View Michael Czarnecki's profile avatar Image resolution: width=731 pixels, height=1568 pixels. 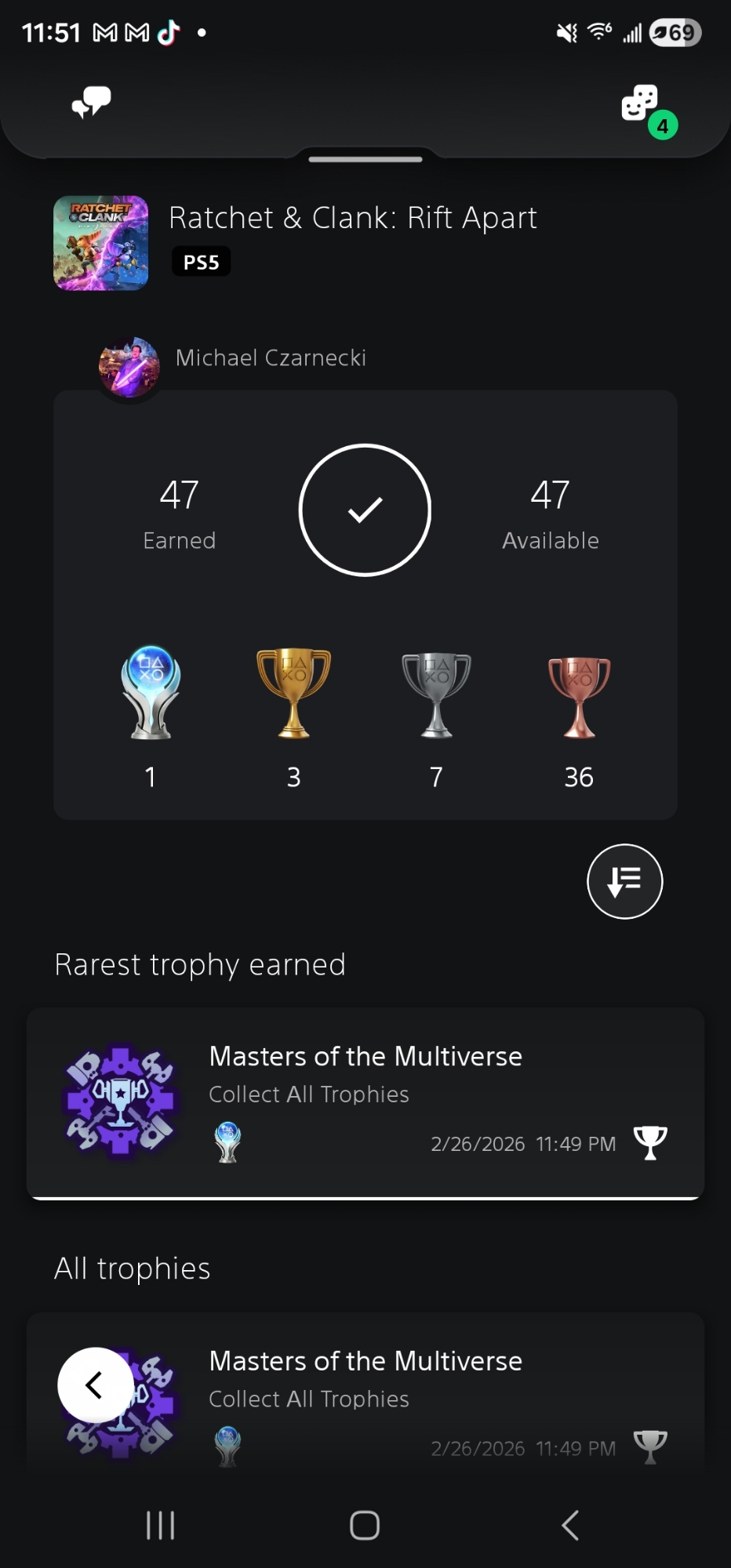coord(129,367)
